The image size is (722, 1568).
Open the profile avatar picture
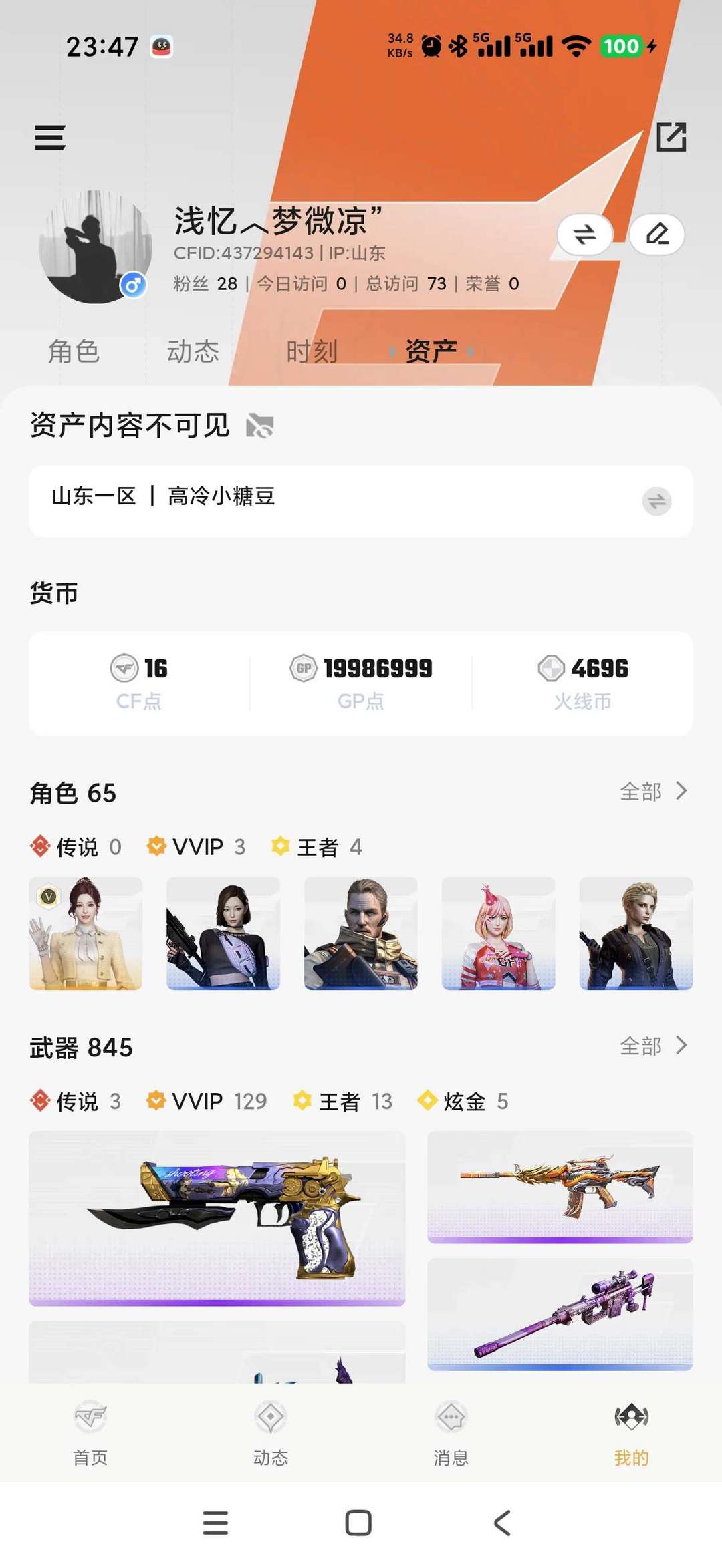[x=95, y=247]
